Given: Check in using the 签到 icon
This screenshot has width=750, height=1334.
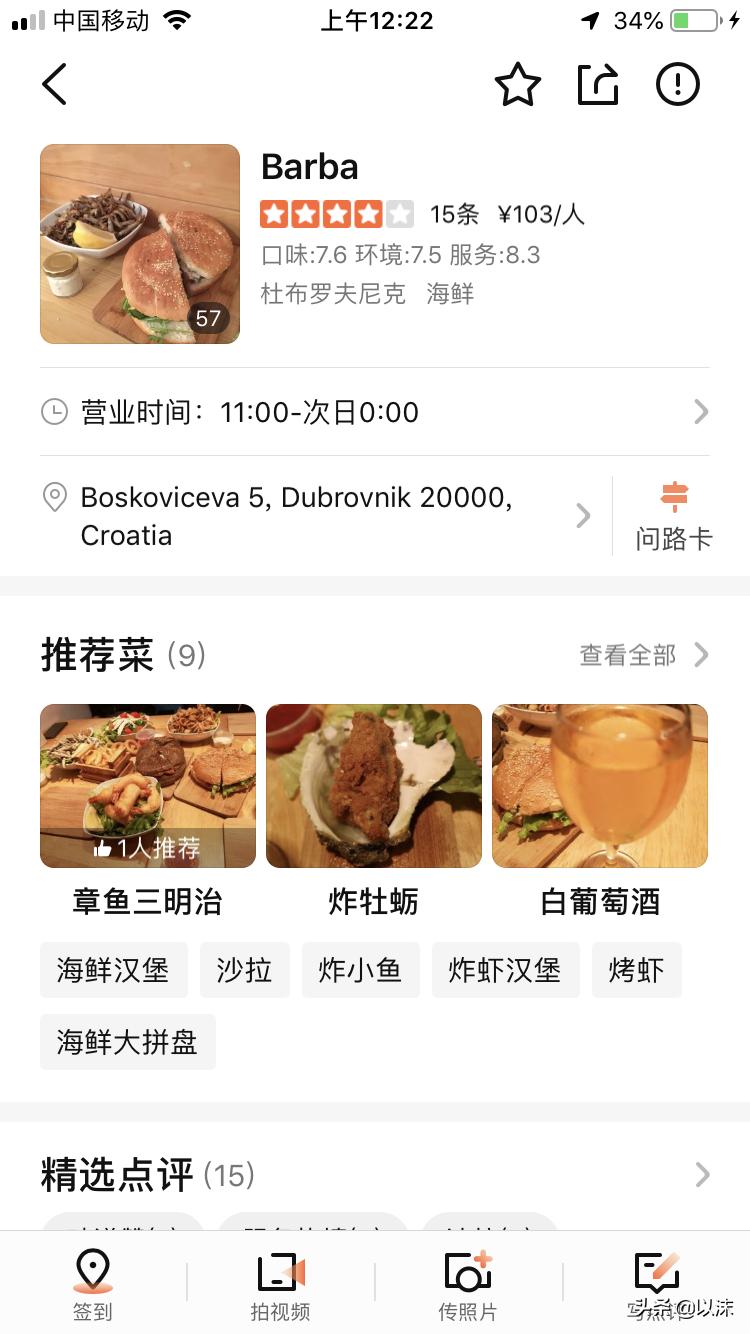Looking at the screenshot, I should (x=92, y=1285).
